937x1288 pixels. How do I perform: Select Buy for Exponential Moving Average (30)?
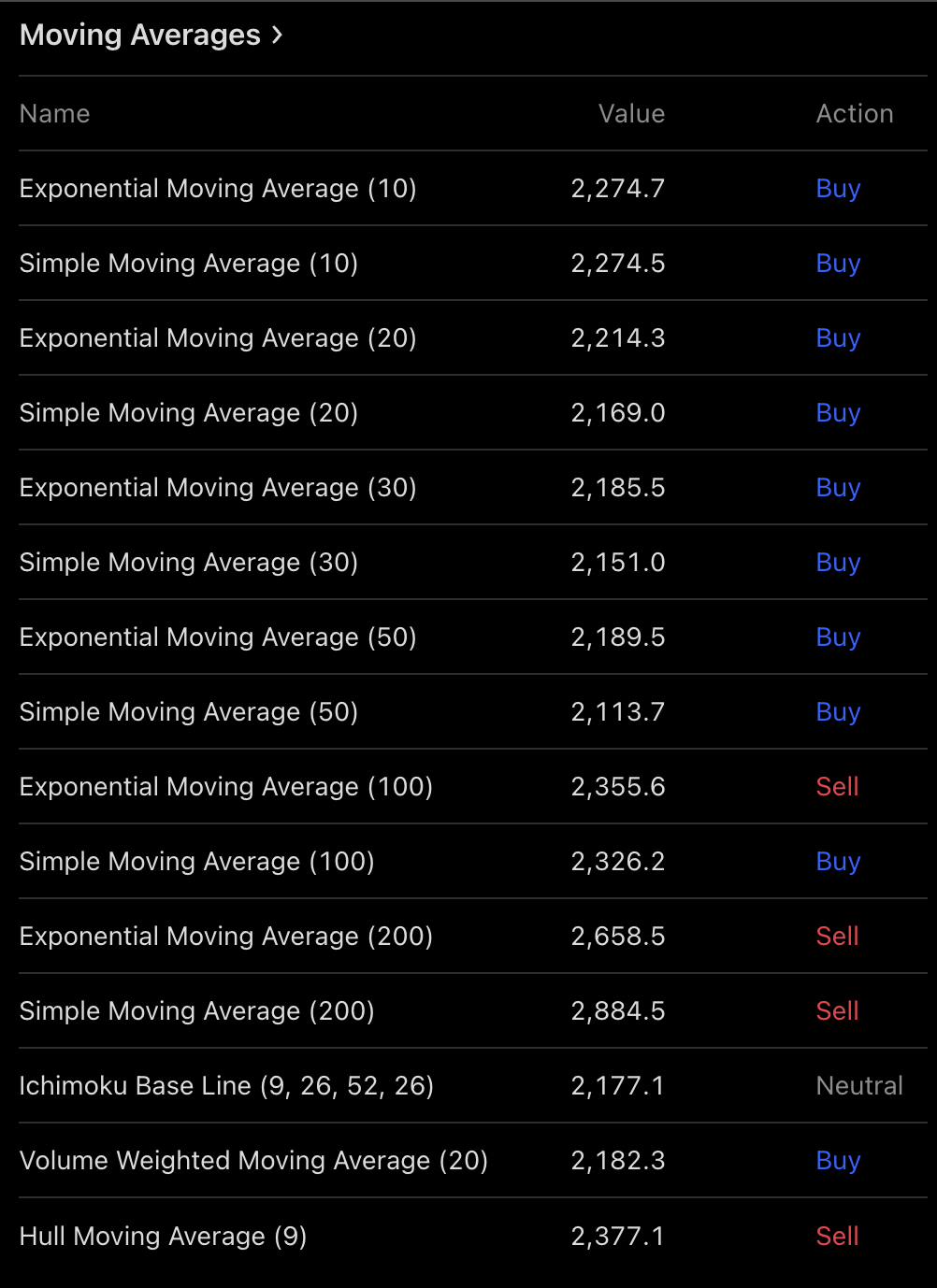[x=838, y=487]
